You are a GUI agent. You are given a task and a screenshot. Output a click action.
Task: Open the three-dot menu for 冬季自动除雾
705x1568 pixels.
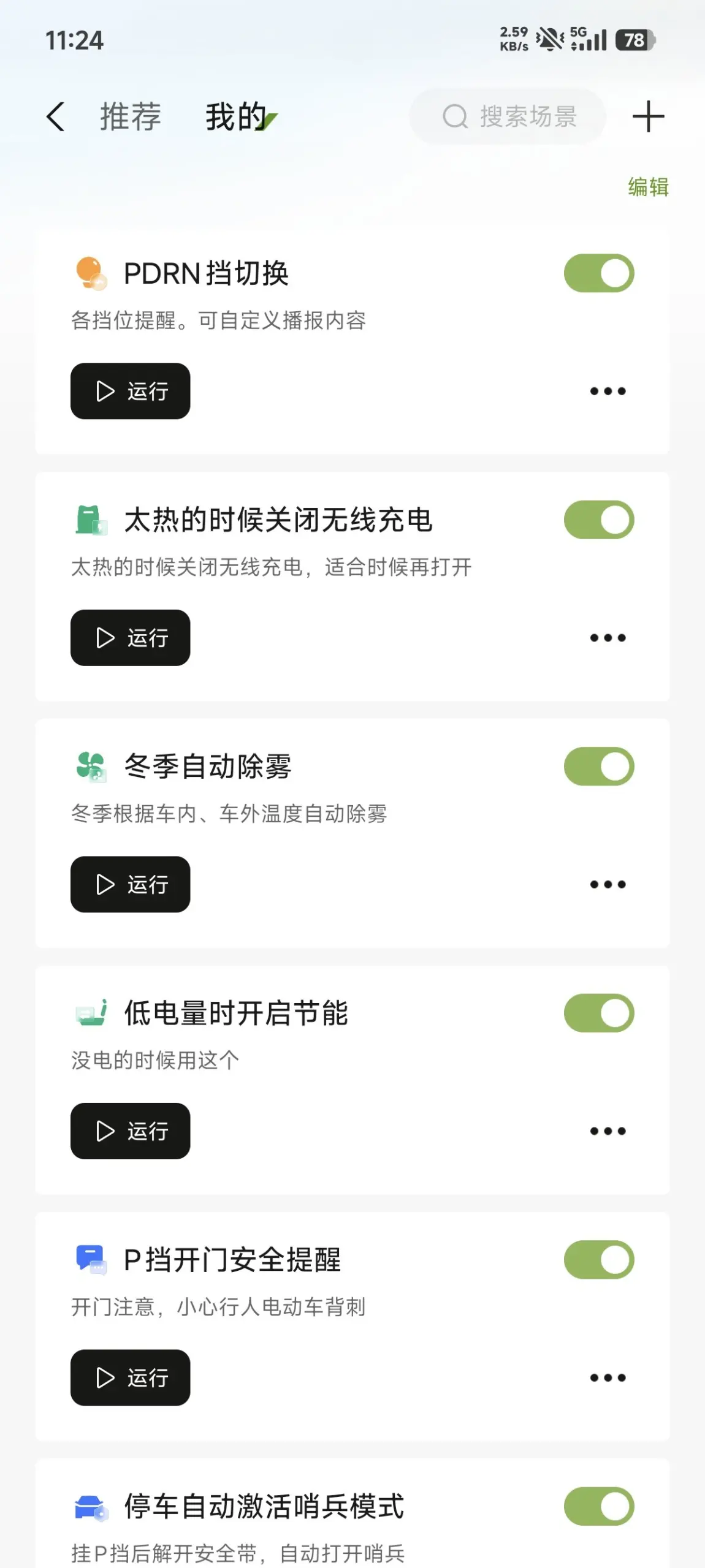608,884
